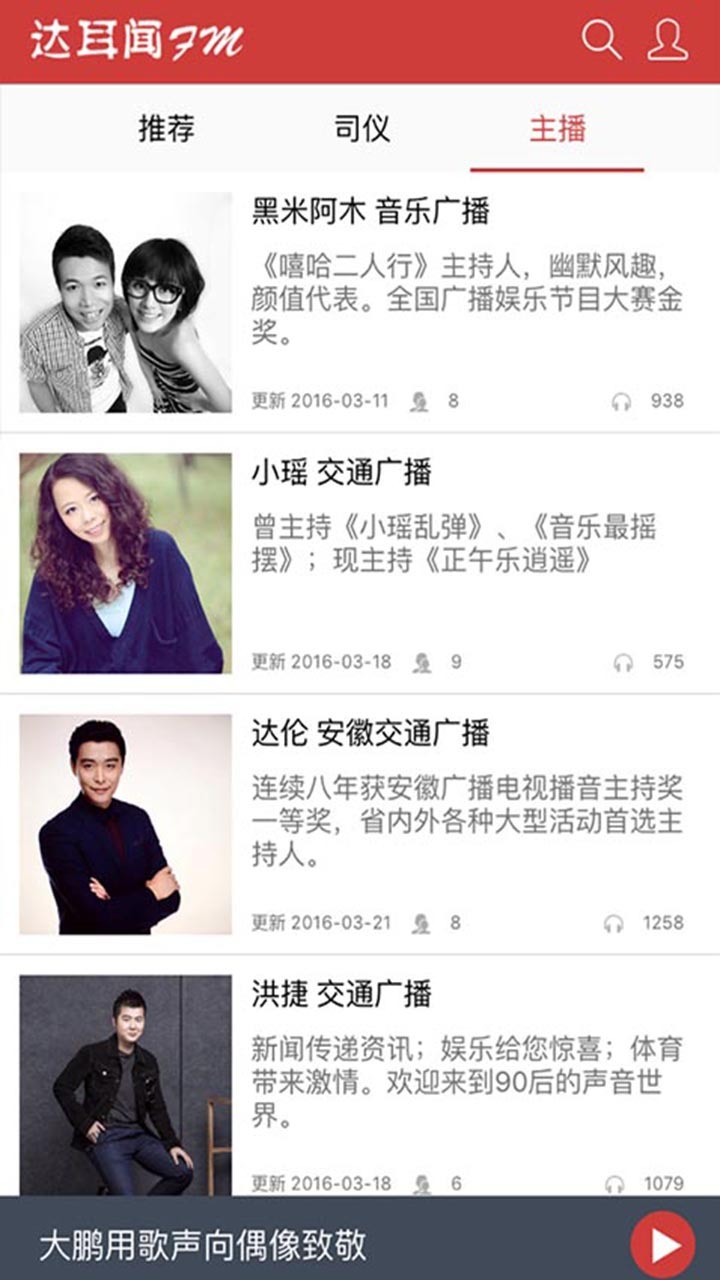The height and width of the screenshot is (1280, 720).
Task: Open host 达伦 安徽交通广播
Action: coord(370,734)
